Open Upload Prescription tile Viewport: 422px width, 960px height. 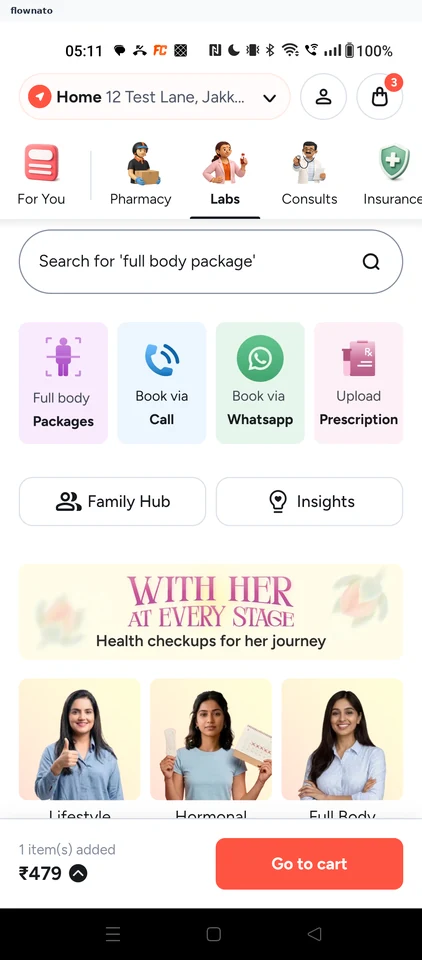coord(358,383)
